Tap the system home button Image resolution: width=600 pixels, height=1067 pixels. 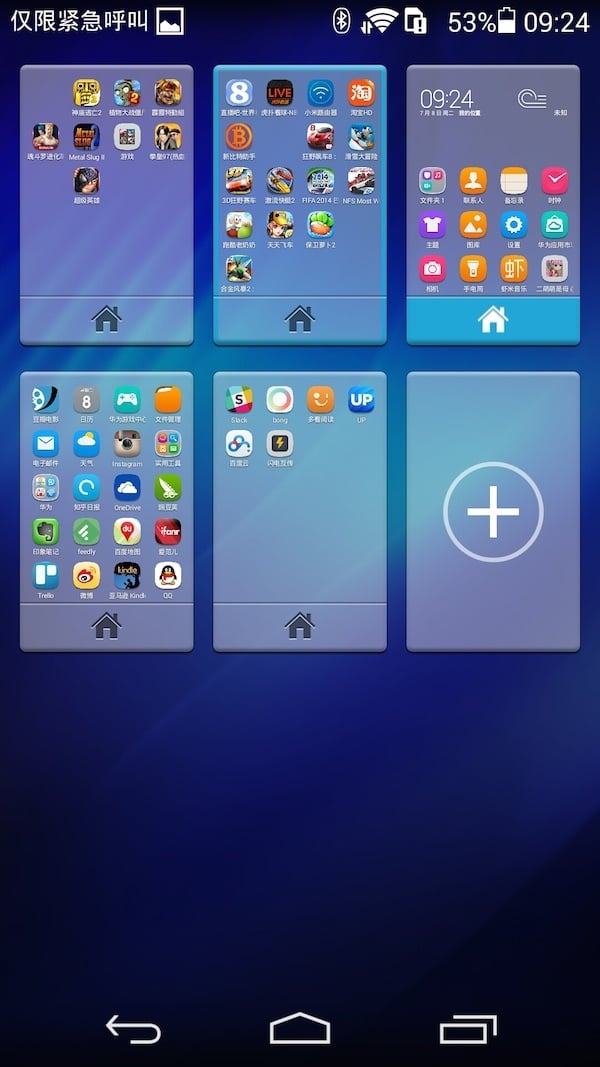[299, 1029]
